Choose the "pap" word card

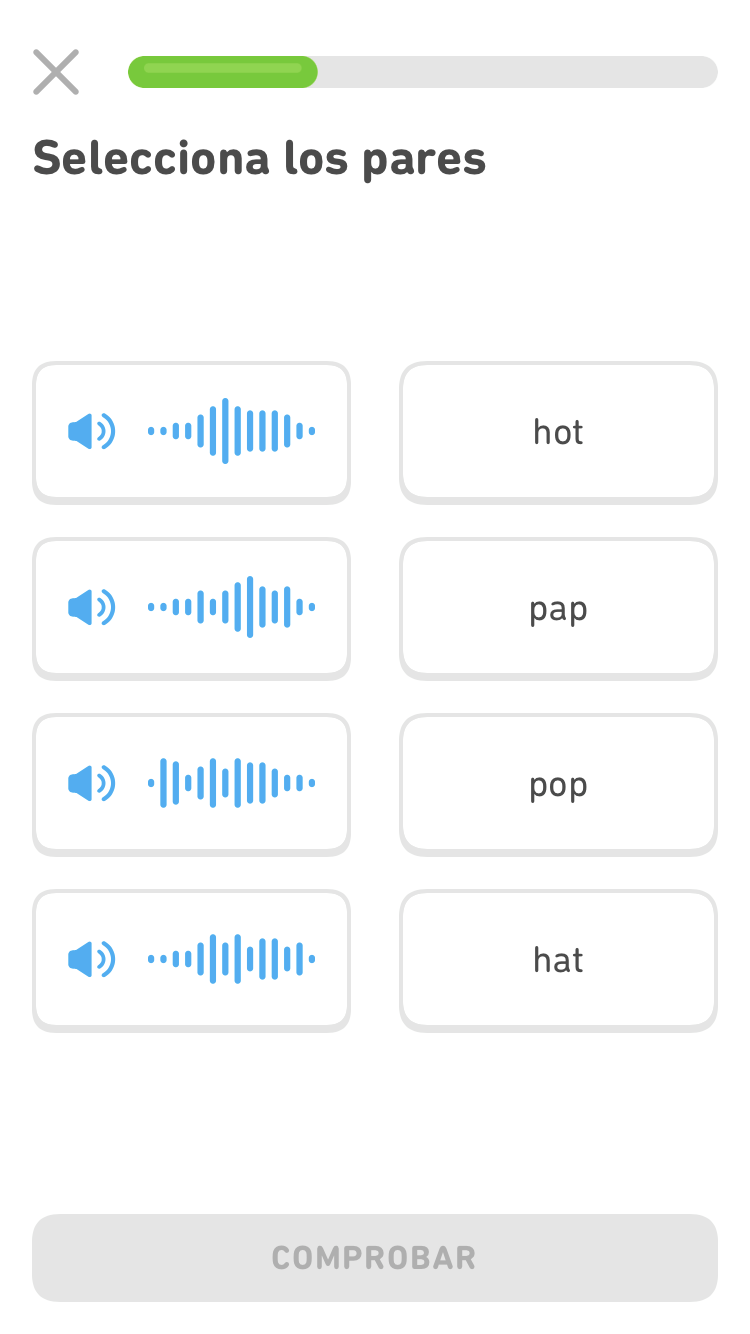tap(558, 607)
